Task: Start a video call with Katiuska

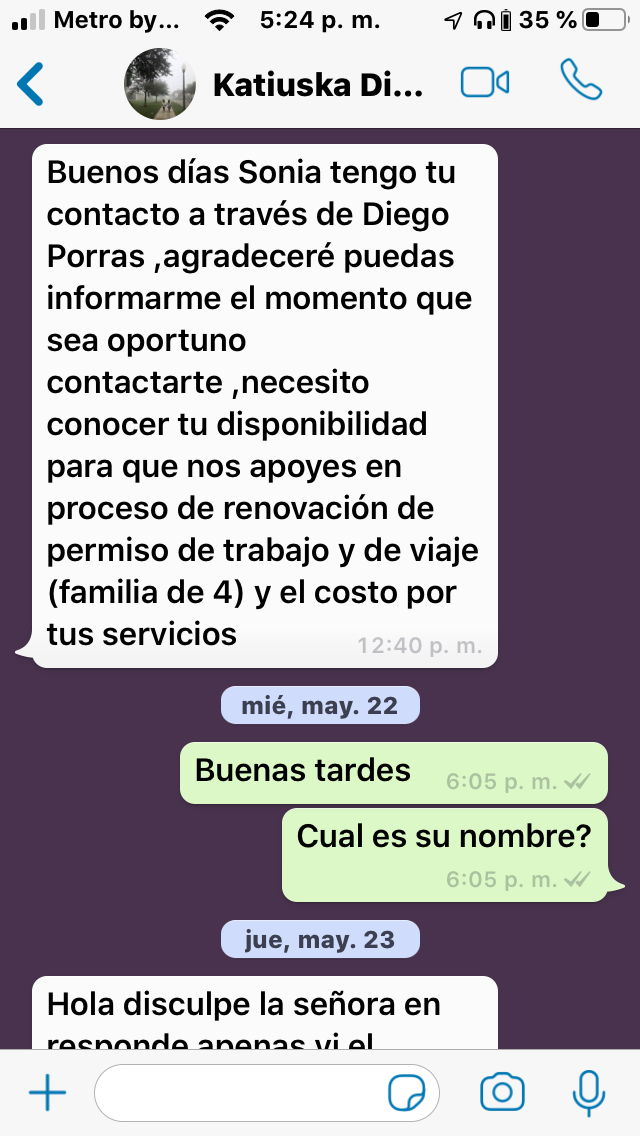Action: pyautogui.click(x=485, y=83)
